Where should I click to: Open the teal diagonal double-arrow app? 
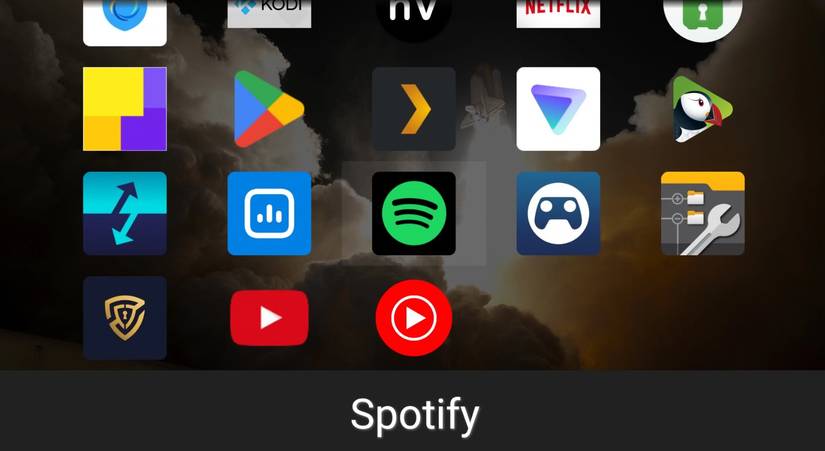(125, 213)
